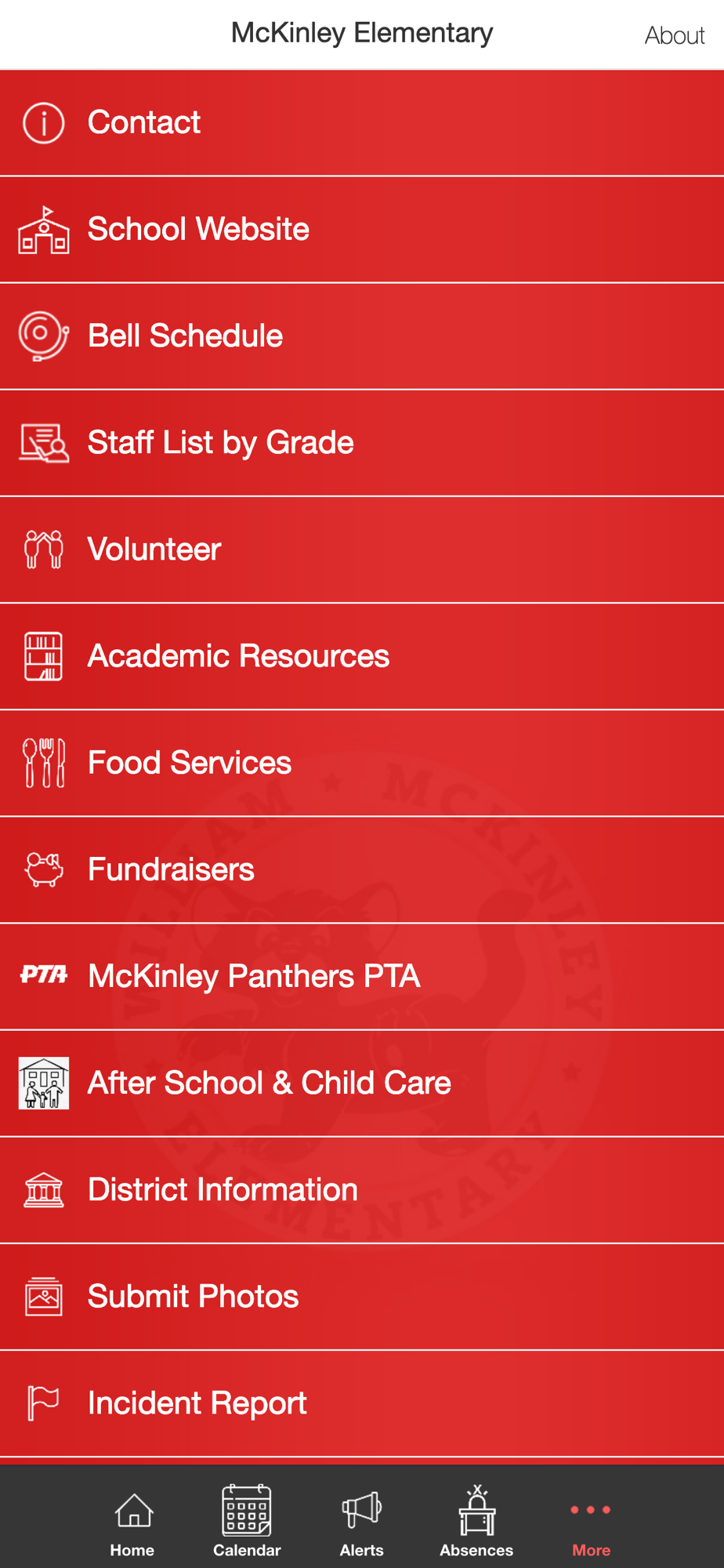Switch to the Calendar tab
The height and width of the screenshot is (1568, 724).
point(247,1523)
